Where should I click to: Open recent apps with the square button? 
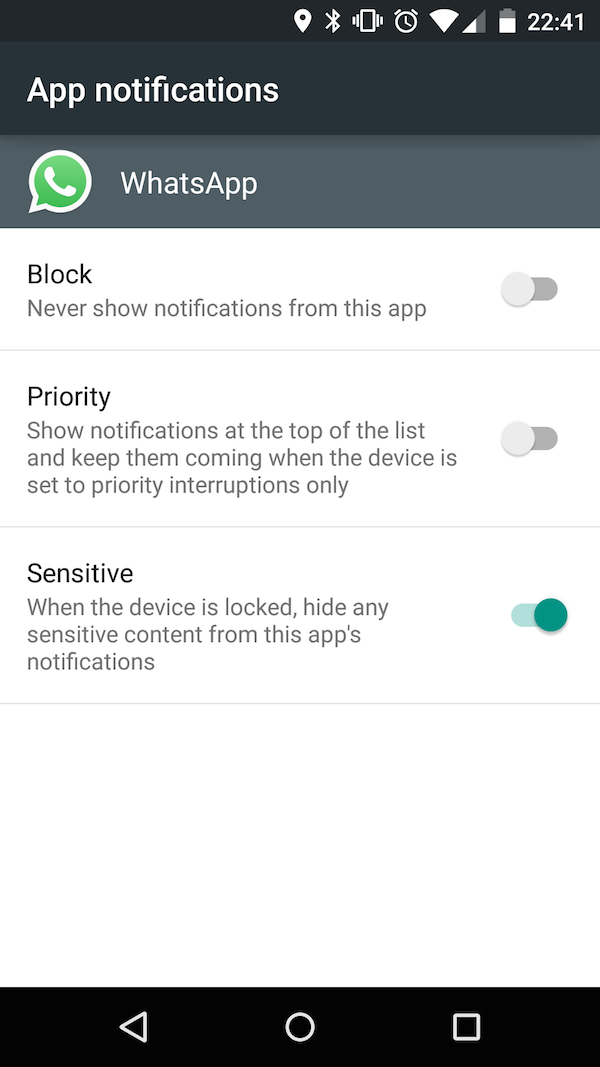tap(466, 1026)
